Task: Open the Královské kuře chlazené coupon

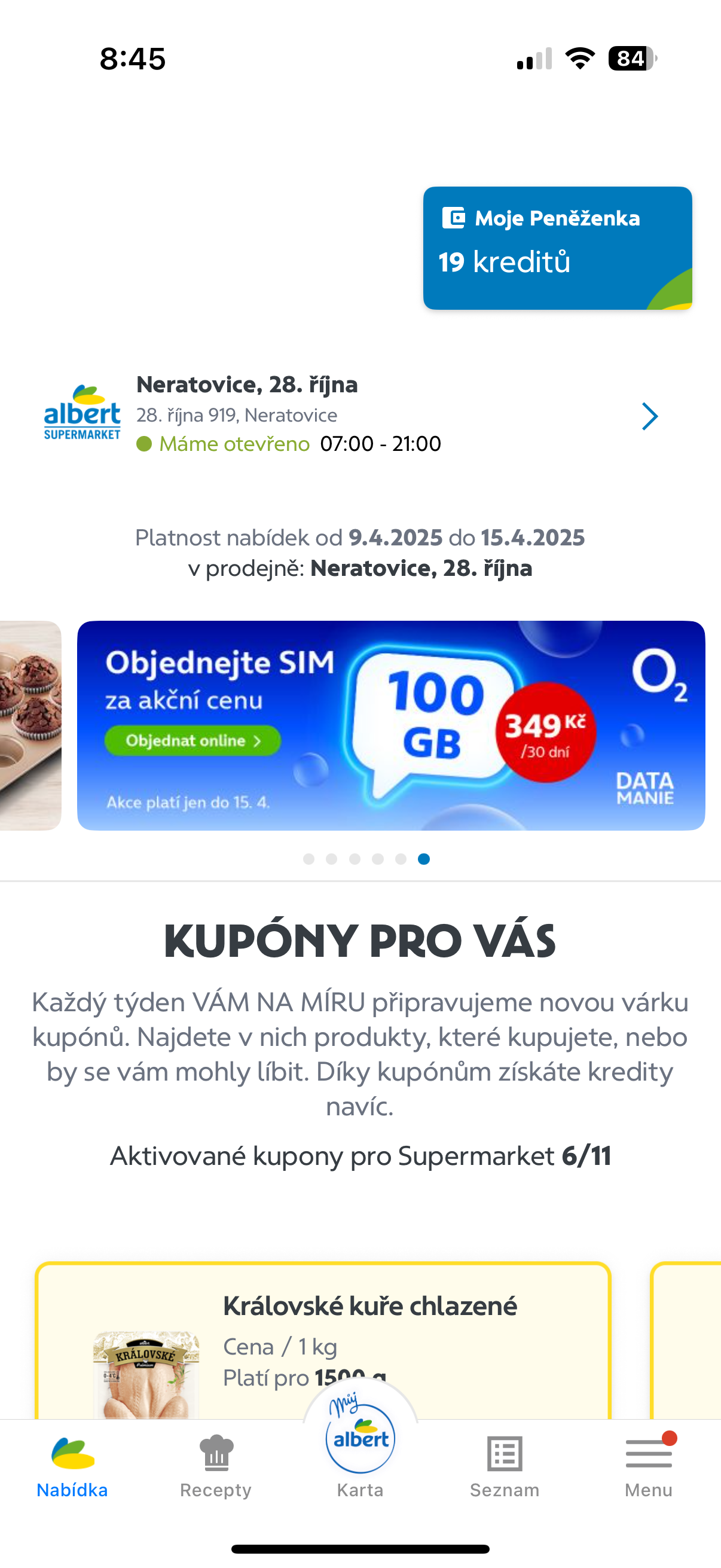Action: (x=322, y=1340)
